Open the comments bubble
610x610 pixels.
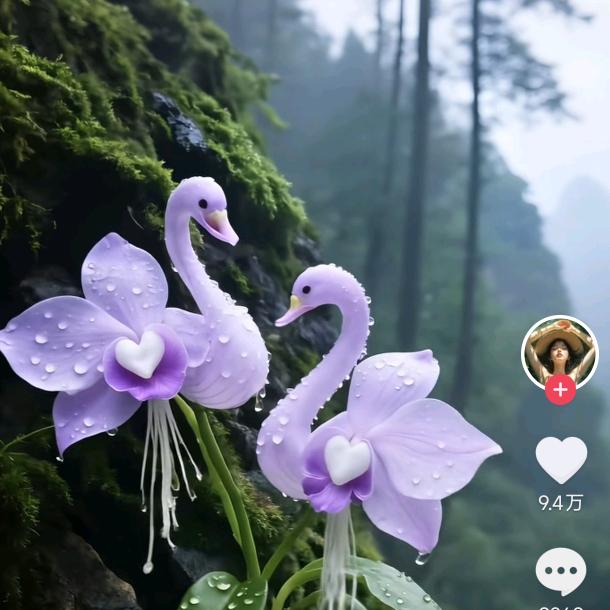pyautogui.click(x=561, y=570)
